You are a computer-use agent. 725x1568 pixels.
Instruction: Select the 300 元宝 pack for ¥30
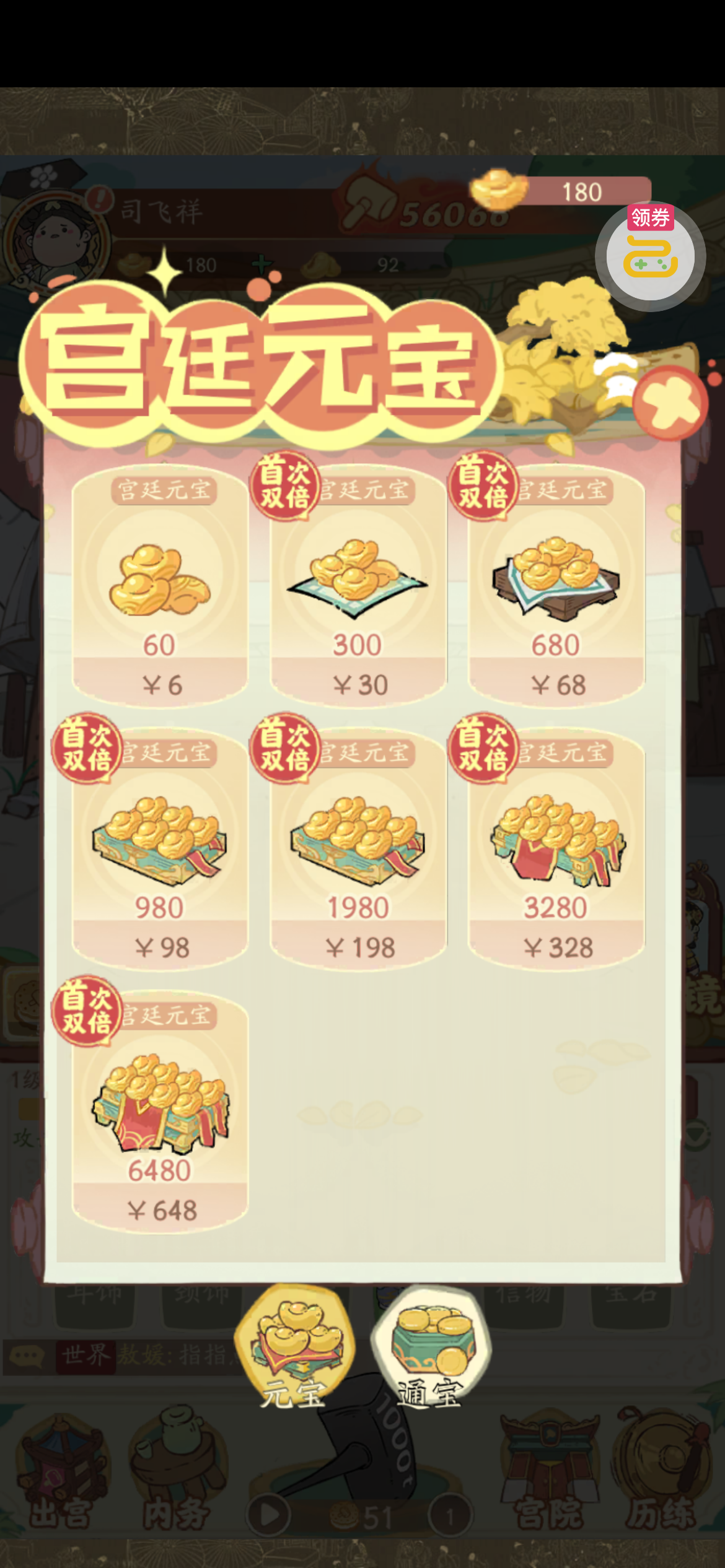[x=358, y=585]
